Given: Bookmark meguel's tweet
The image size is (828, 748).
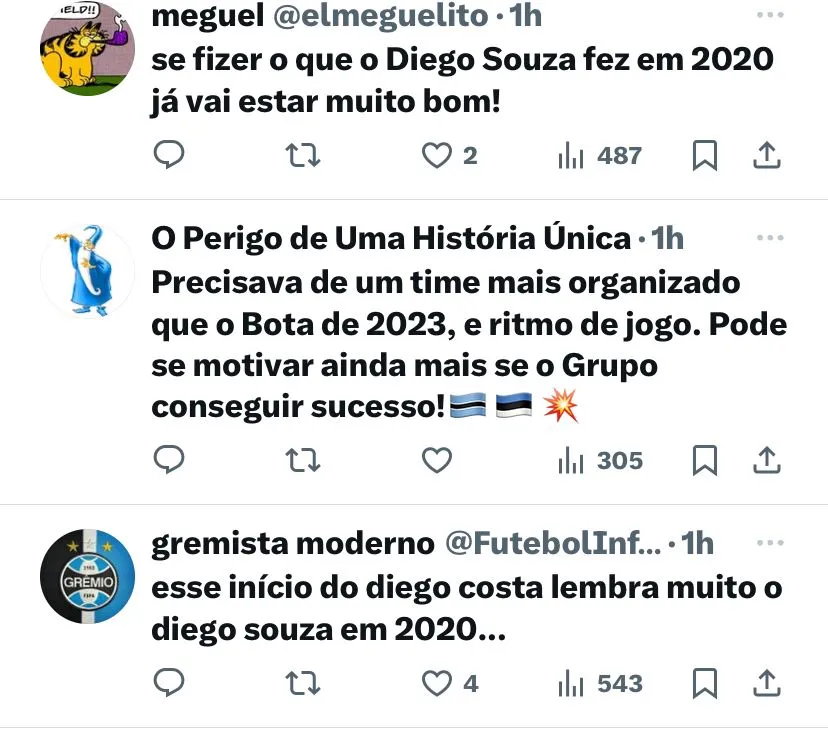Looking at the screenshot, I should click(705, 155).
